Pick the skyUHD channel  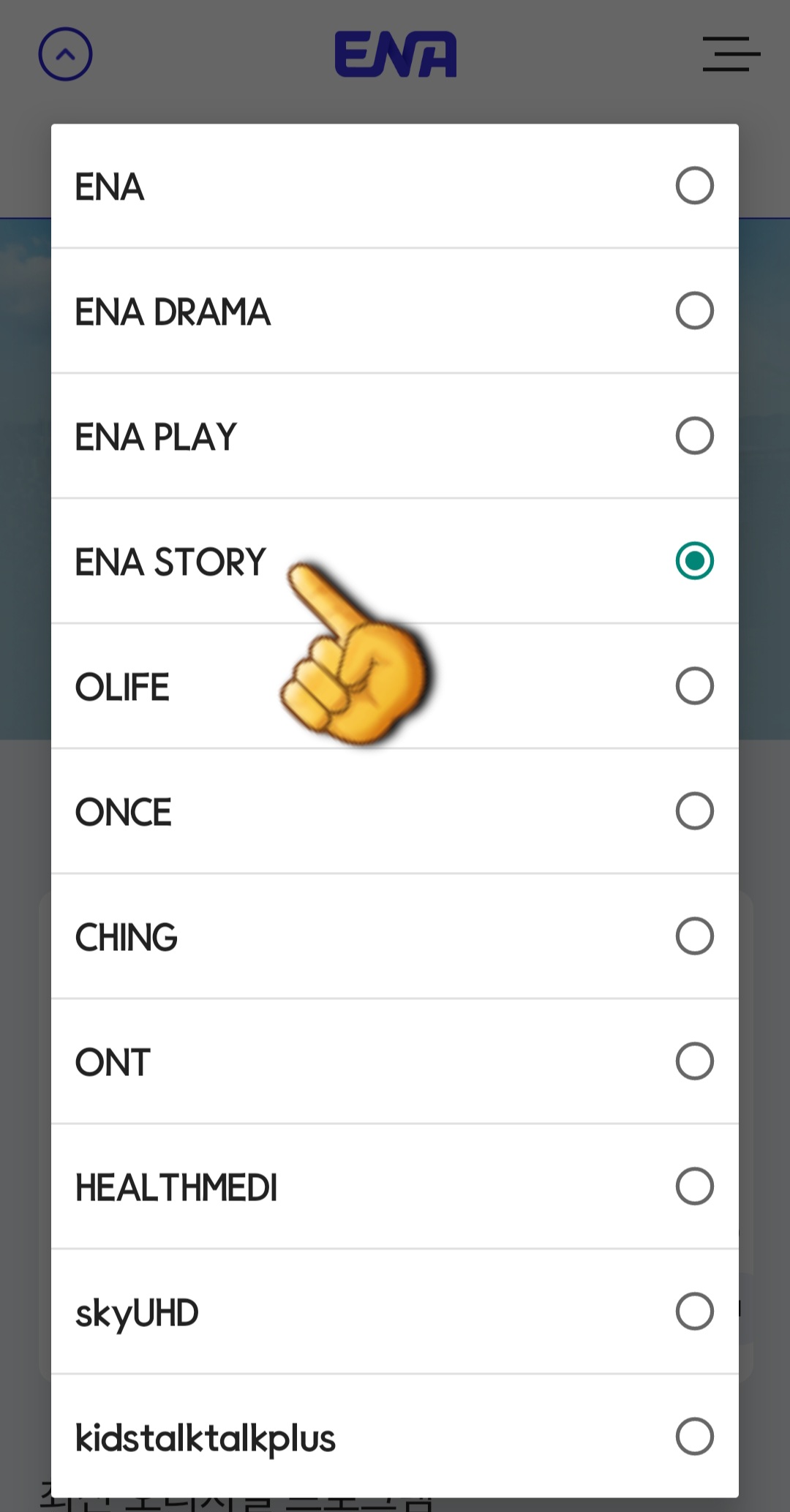[694, 1311]
